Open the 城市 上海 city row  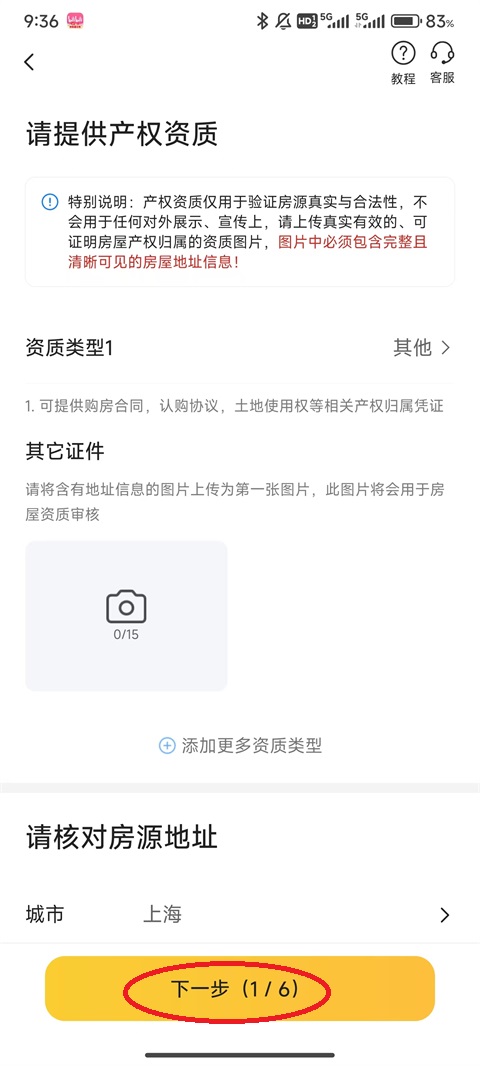pos(239,914)
